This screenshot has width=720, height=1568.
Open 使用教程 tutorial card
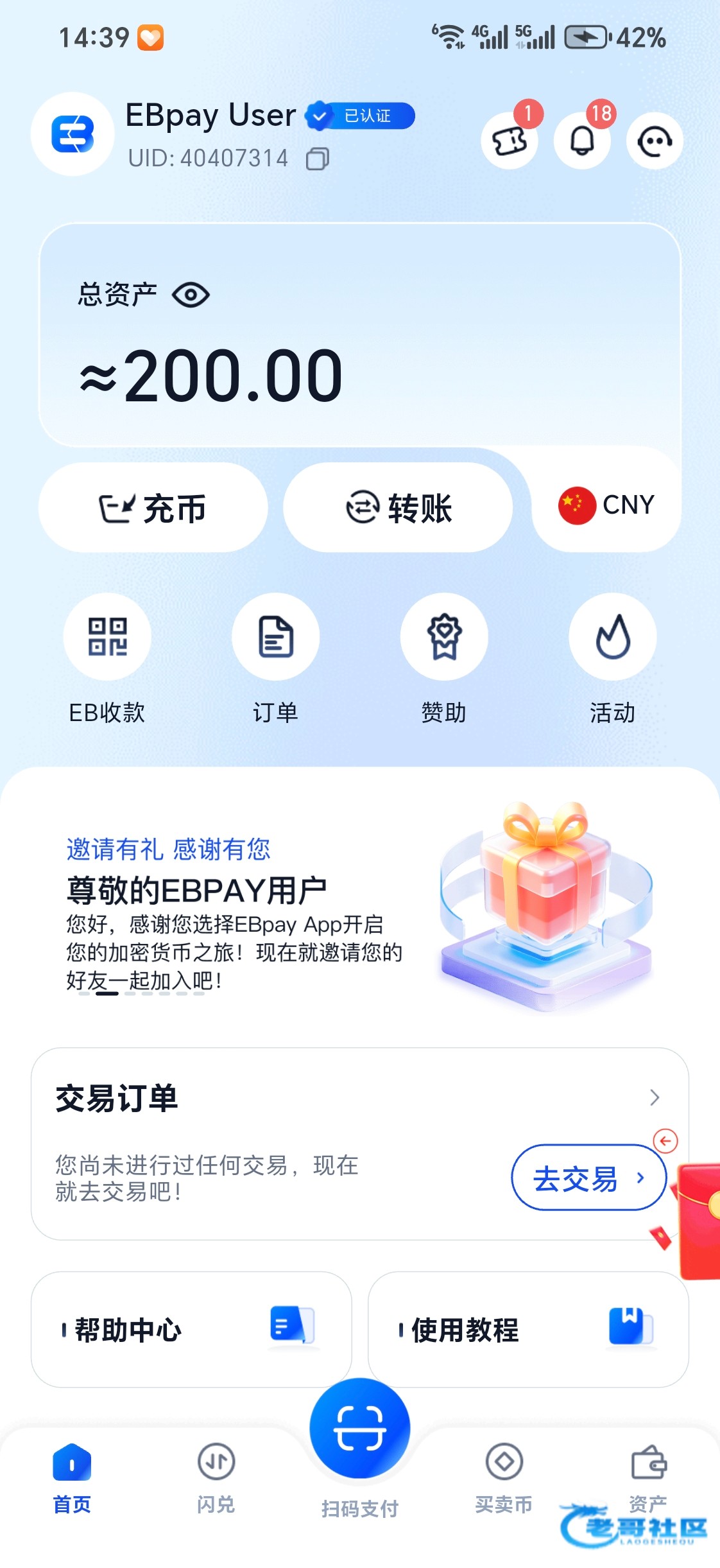528,1330
